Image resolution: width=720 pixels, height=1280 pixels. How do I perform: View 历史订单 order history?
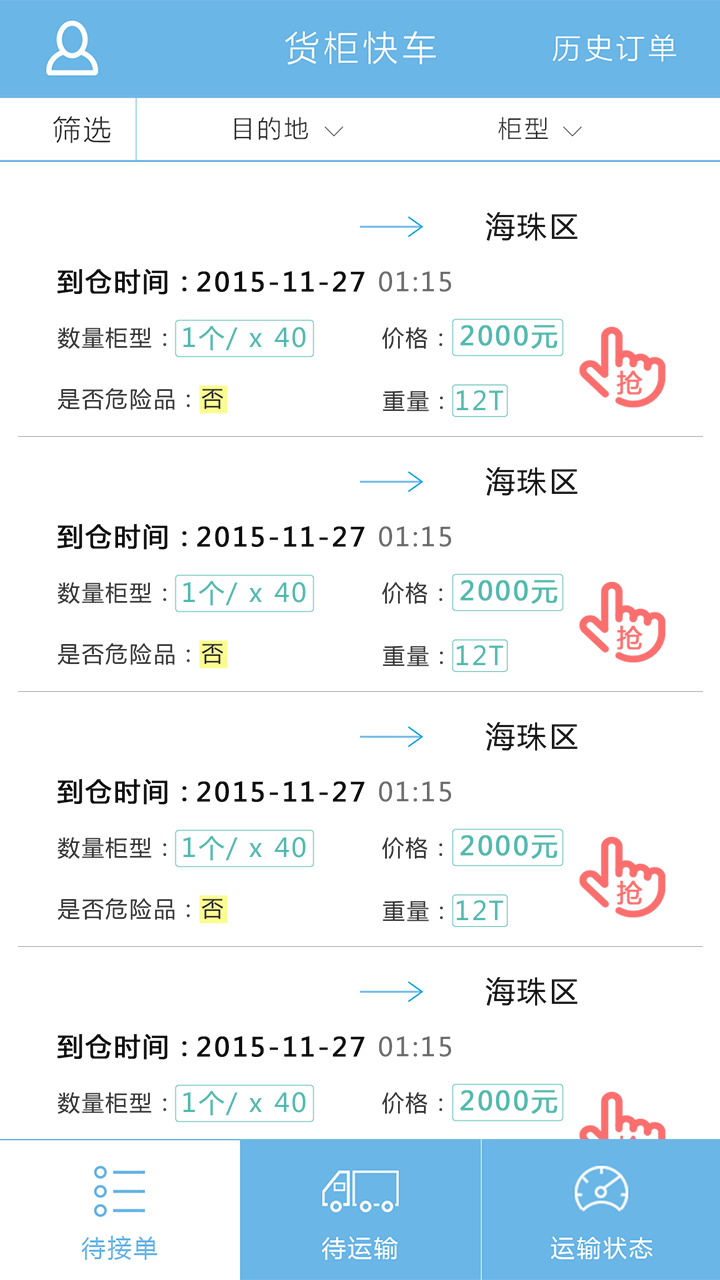tap(614, 48)
